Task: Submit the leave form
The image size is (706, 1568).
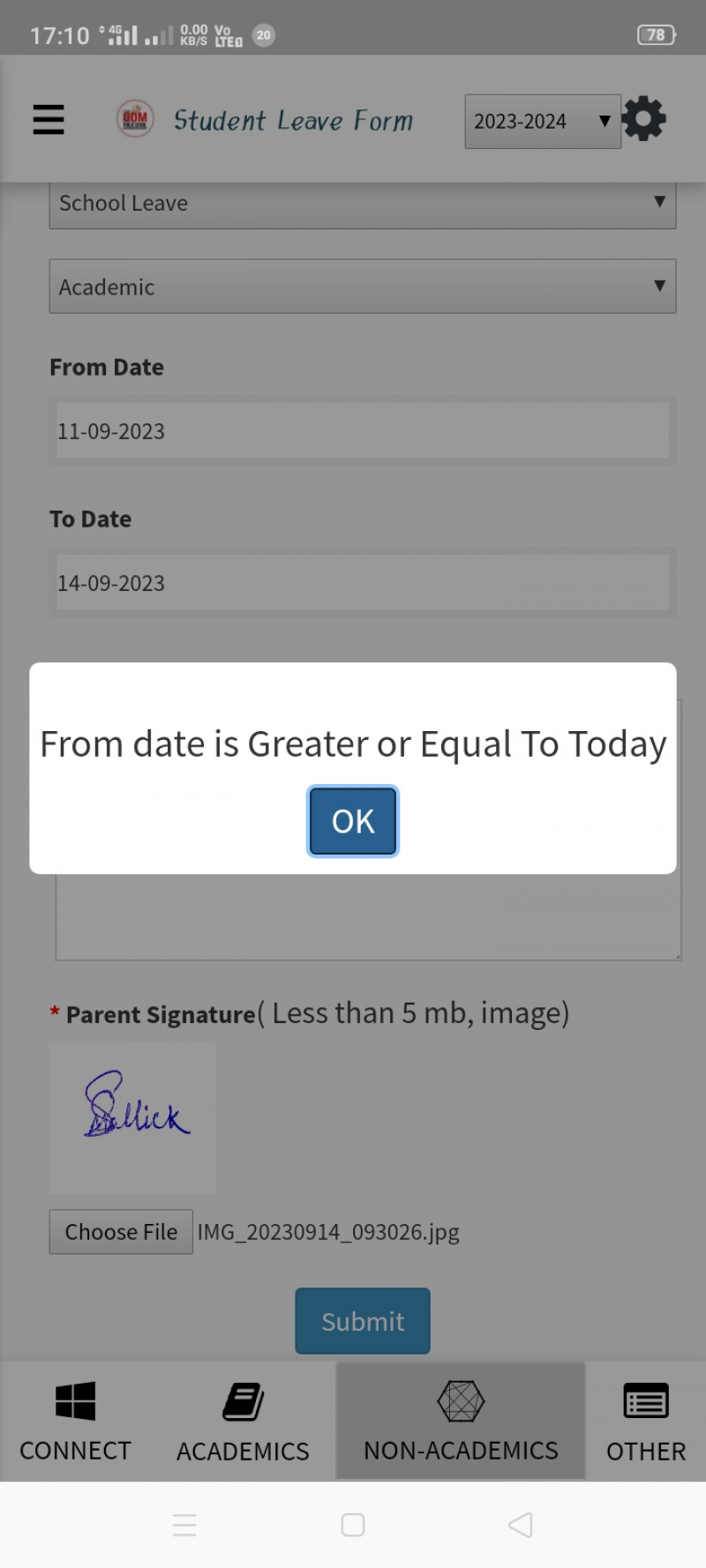Action: (363, 1321)
